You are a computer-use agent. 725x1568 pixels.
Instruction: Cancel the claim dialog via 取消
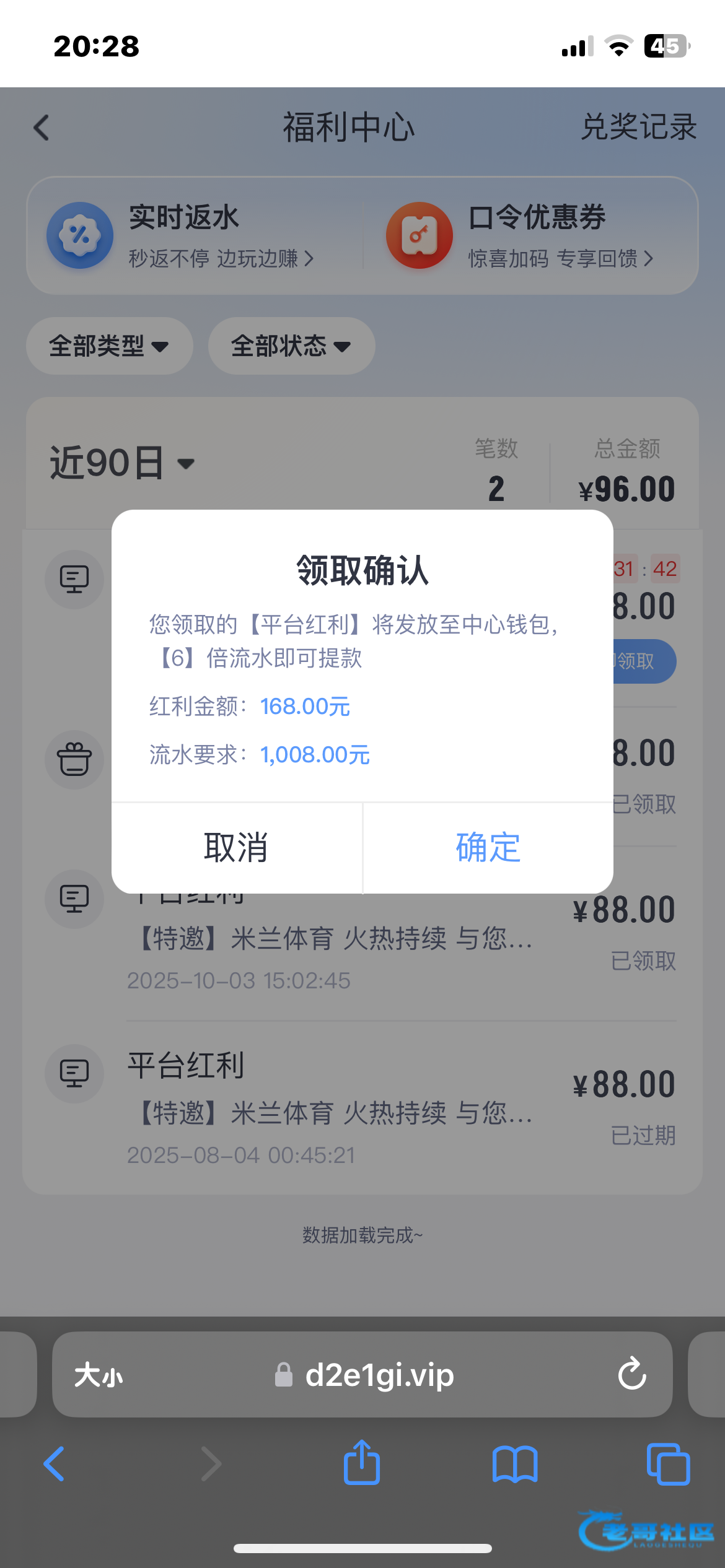tap(236, 847)
